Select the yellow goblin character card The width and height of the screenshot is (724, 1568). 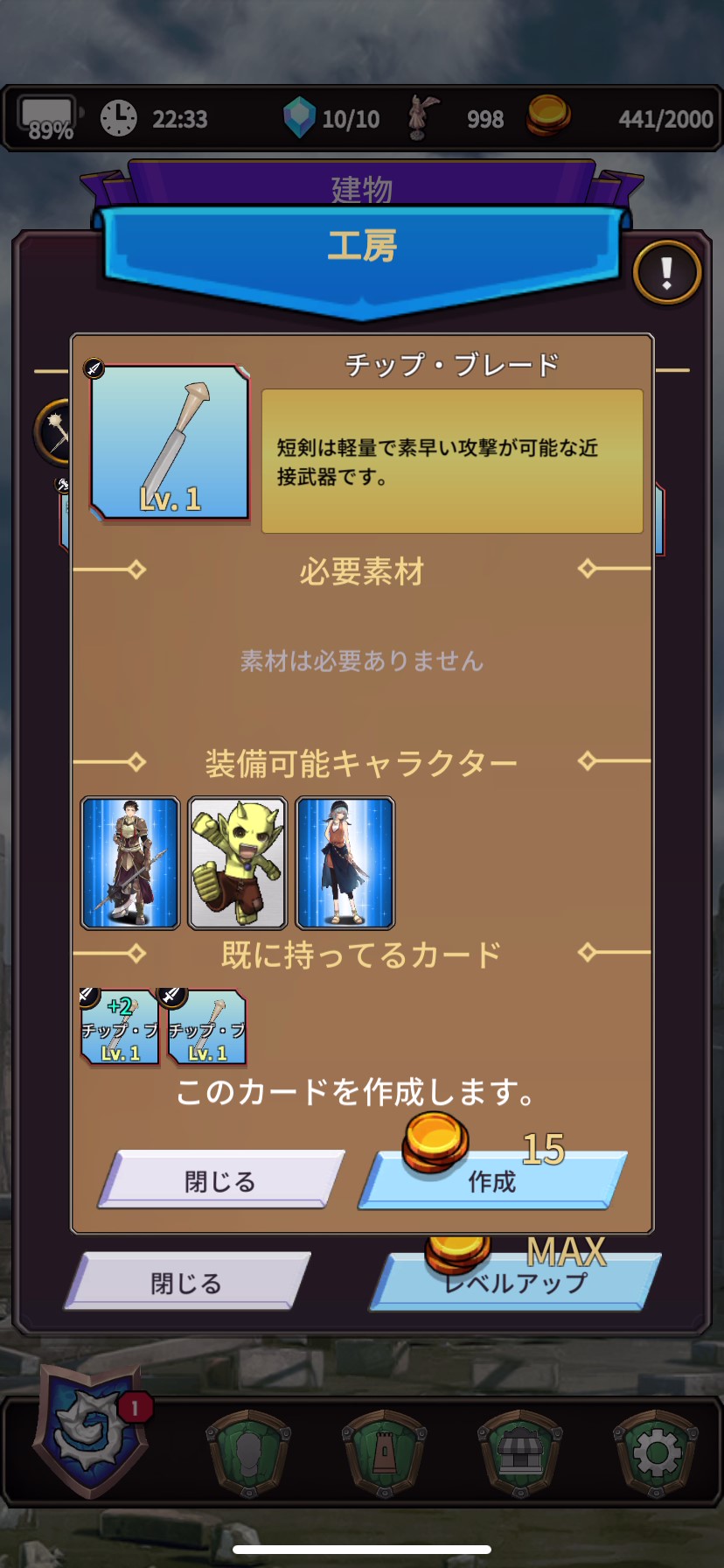point(238,863)
